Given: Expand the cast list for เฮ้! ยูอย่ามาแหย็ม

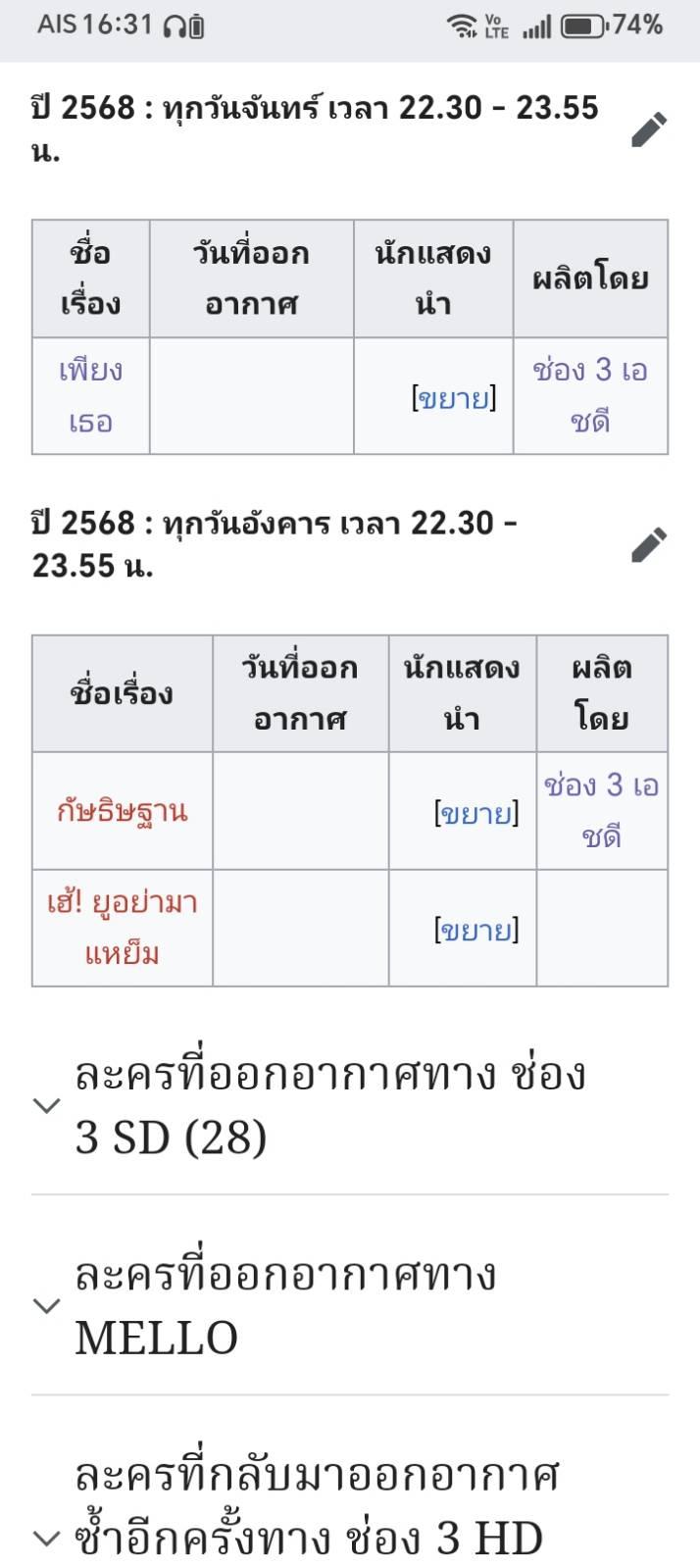Looking at the screenshot, I should pos(476,930).
